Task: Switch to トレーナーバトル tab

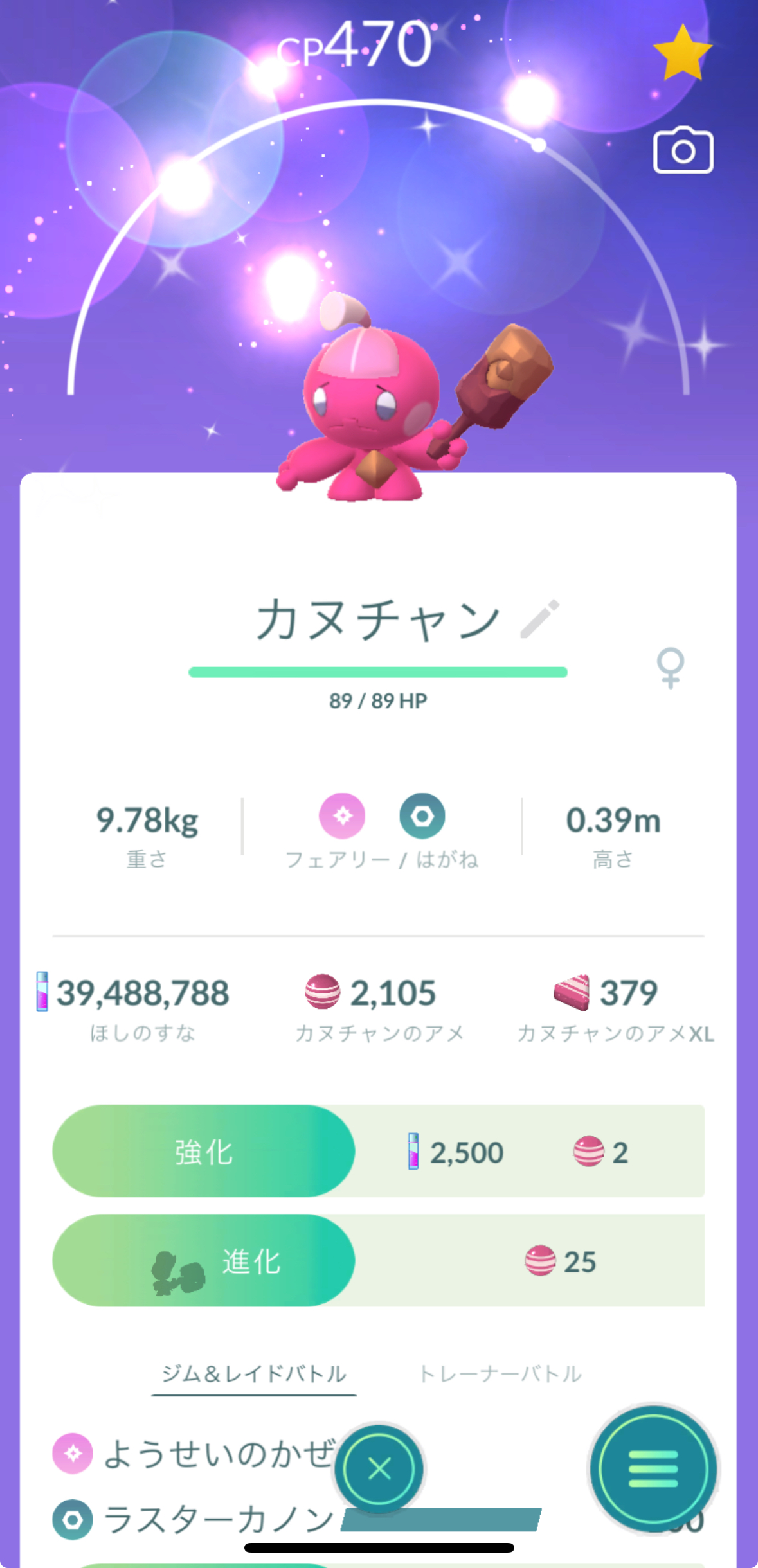Action: click(500, 1373)
